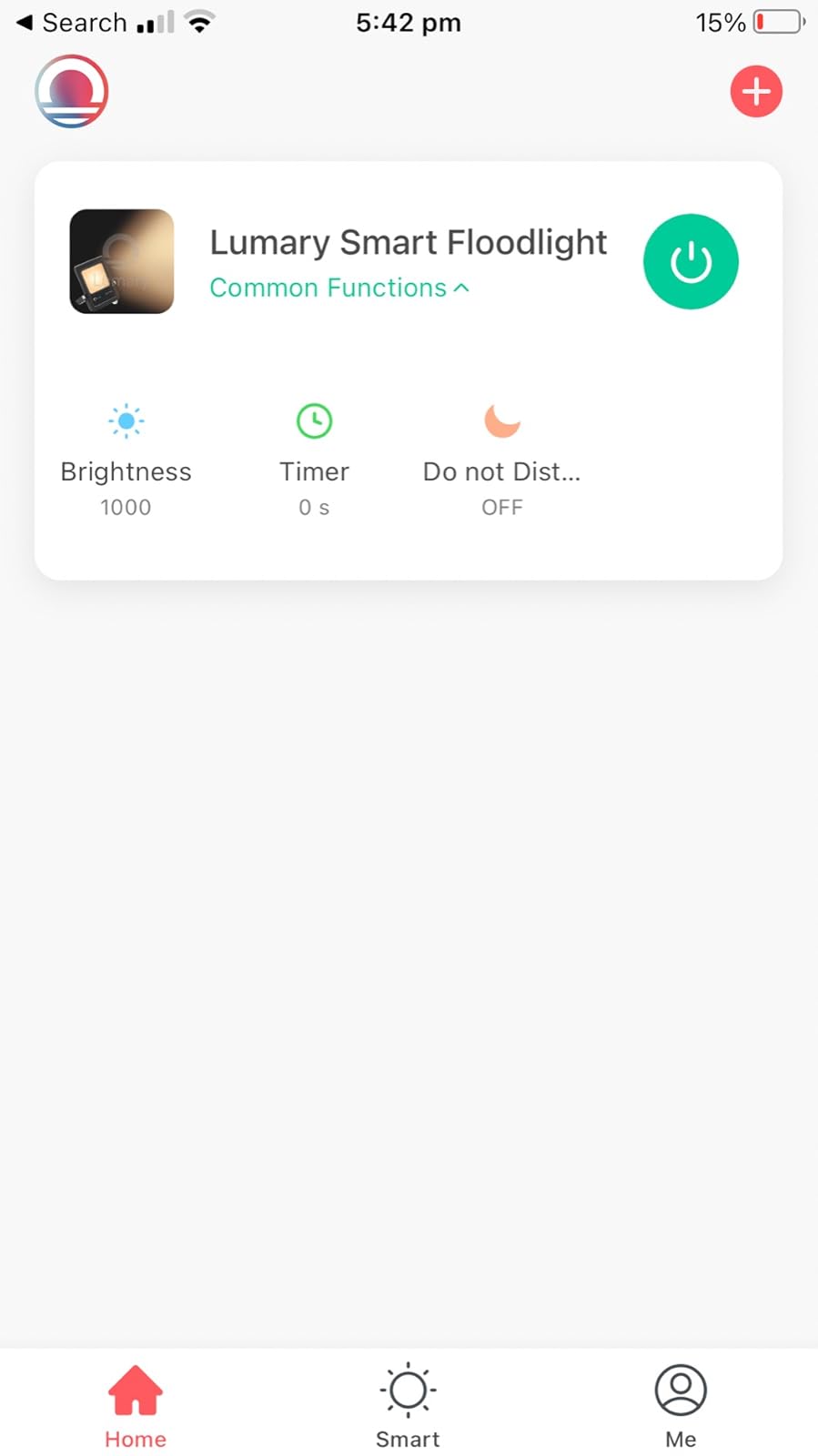Collapse the Common Functions section
This screenshot has height=1456, width=818.
click(x=339, y=288)
